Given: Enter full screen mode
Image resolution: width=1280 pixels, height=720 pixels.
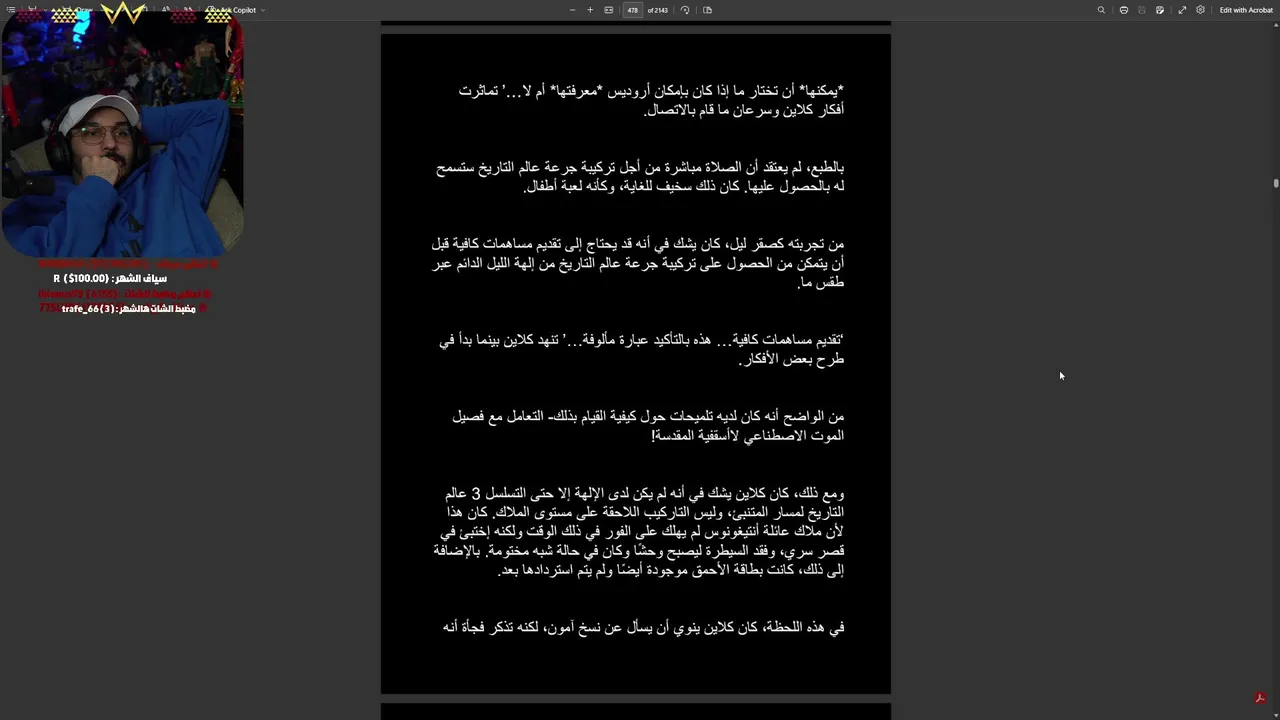Looking at the screenshot, I should (x=1182, y=10).
